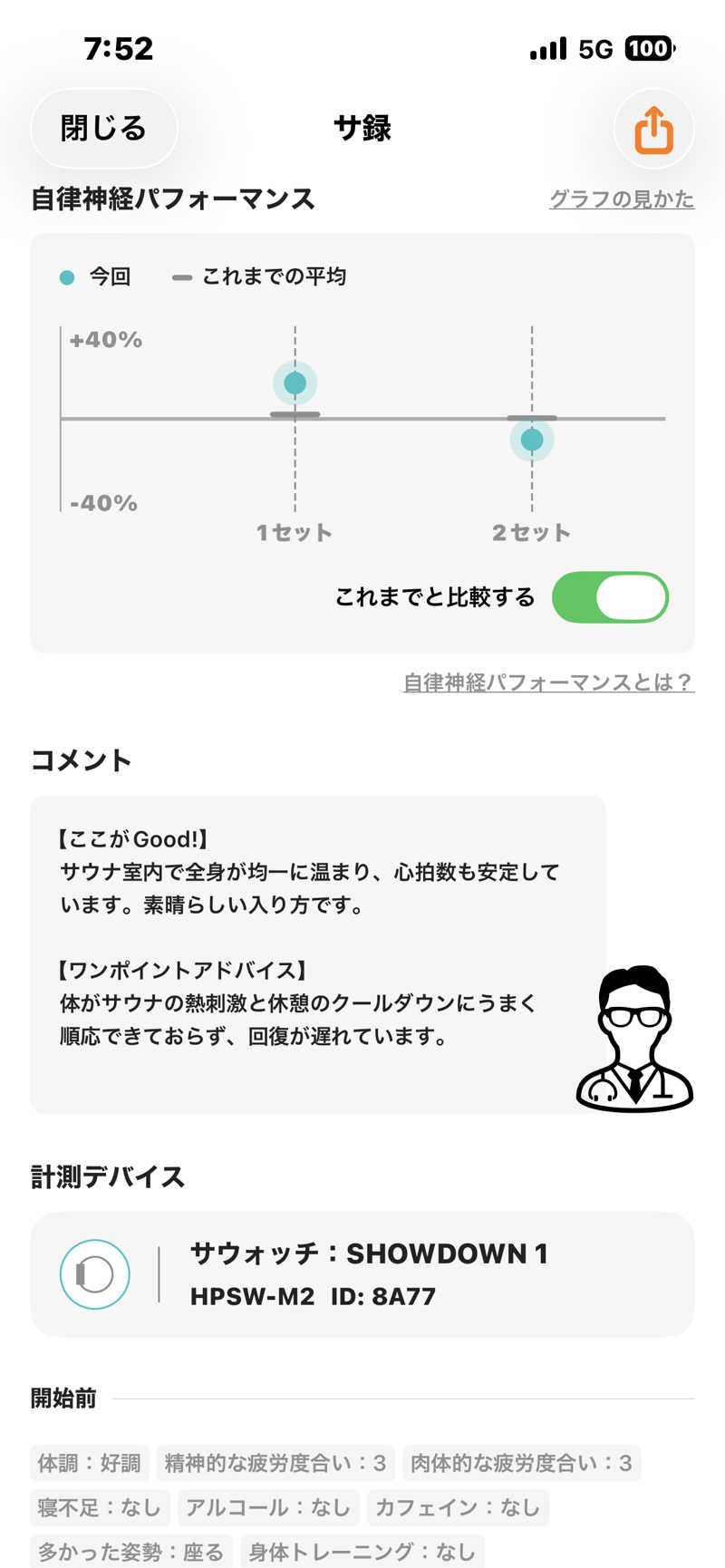Toggle the これまでと比較する switch off
This screenshot has width=725, height=1568.
[610, 597]
